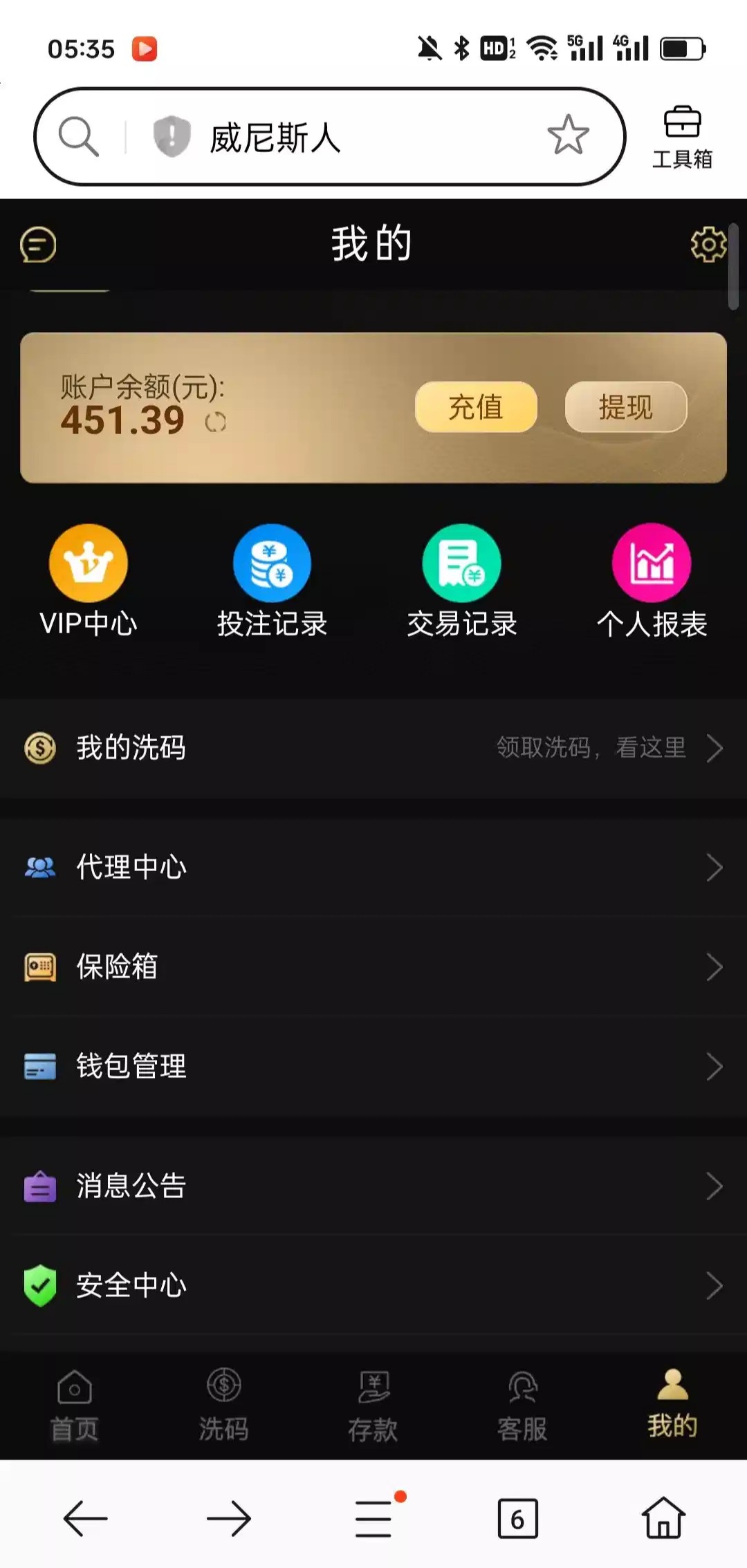This screenshot has width=747, height=1568.
Task: Open 交易记录 transaction records
Action: [461, 581]
